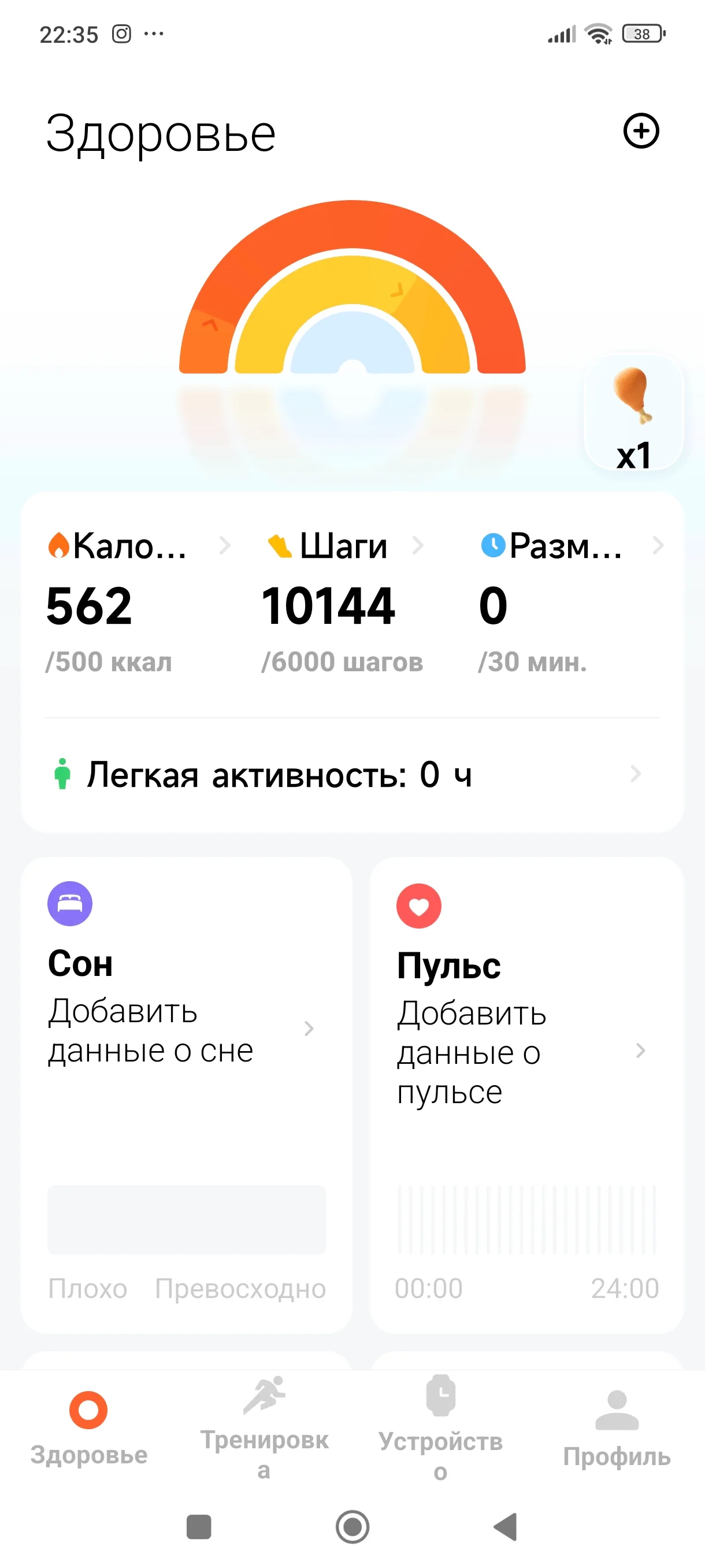Tap the plus icon to add data
This screenshot has height=1568, width=705.
pyautogui.click(x=641, y=131)
